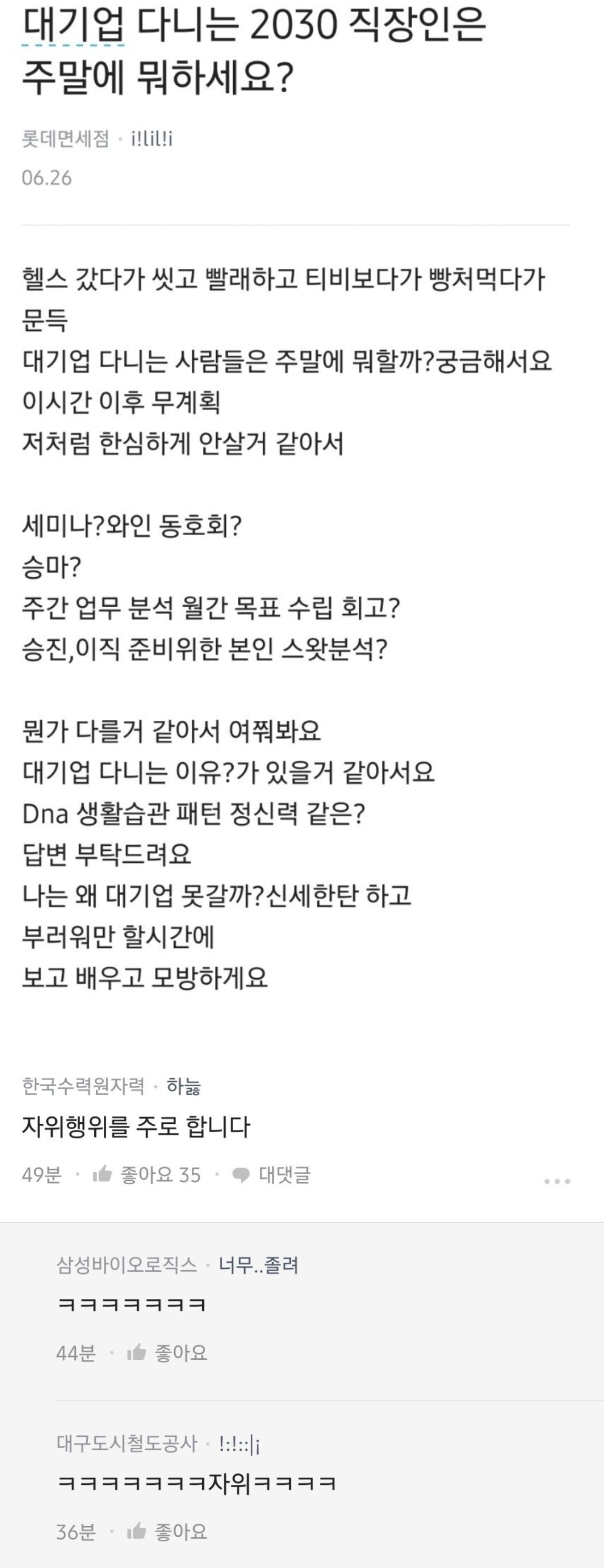Like the reply from 대구도시철도공사 user

point(167,1531)
